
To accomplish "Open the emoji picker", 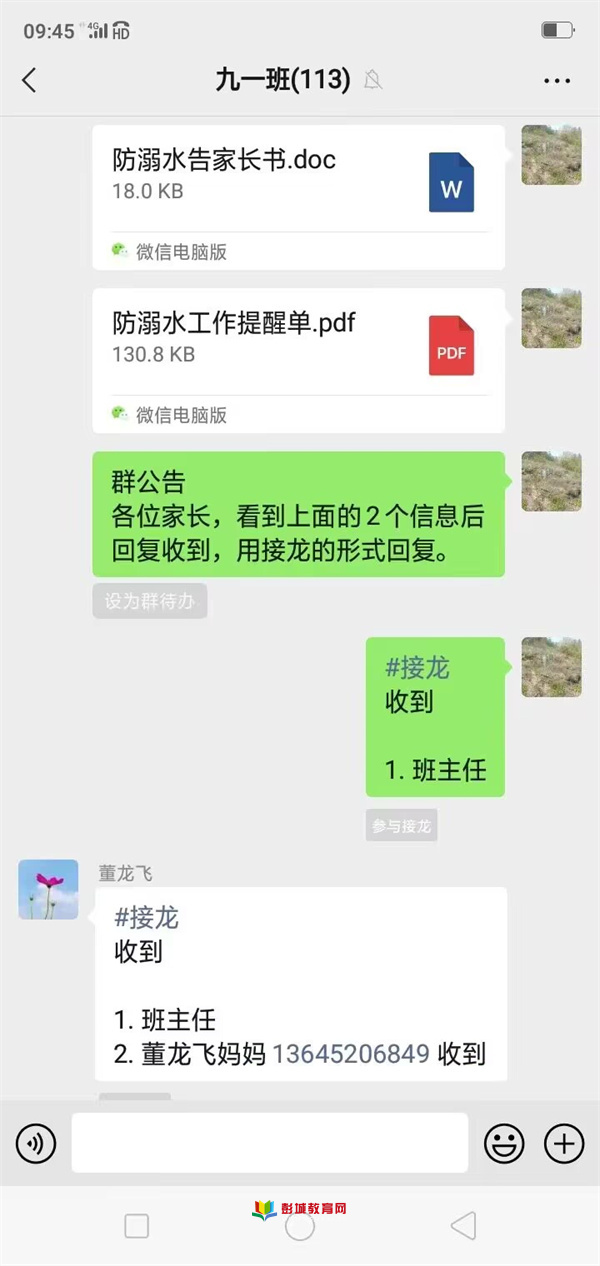I will (x=504, y=1143).
